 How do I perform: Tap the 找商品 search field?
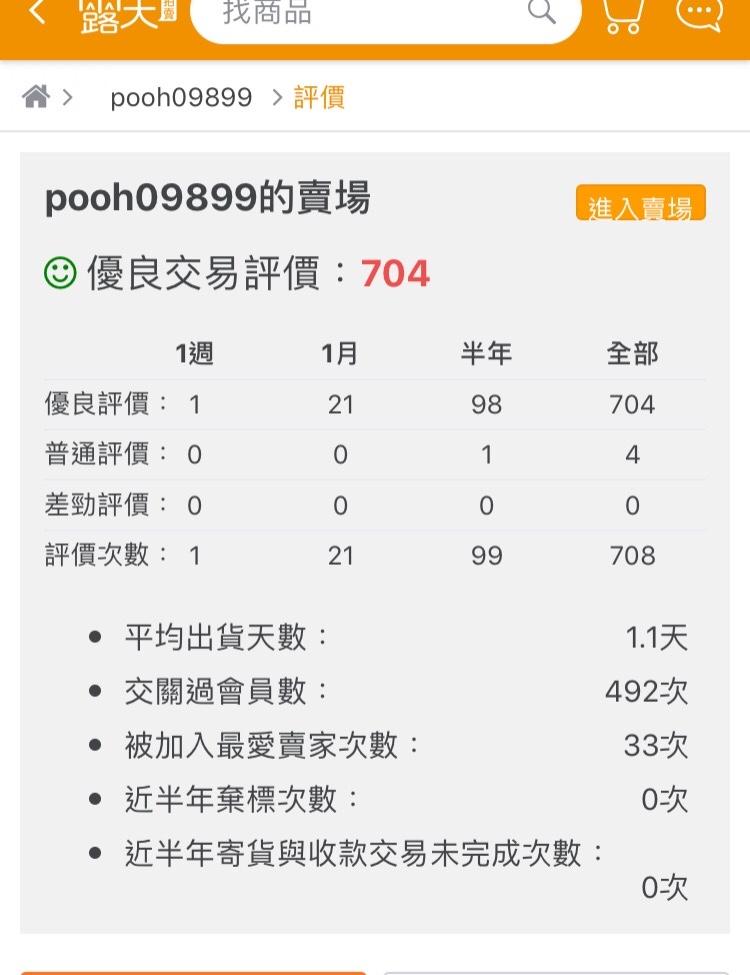(x=360, y=14)
